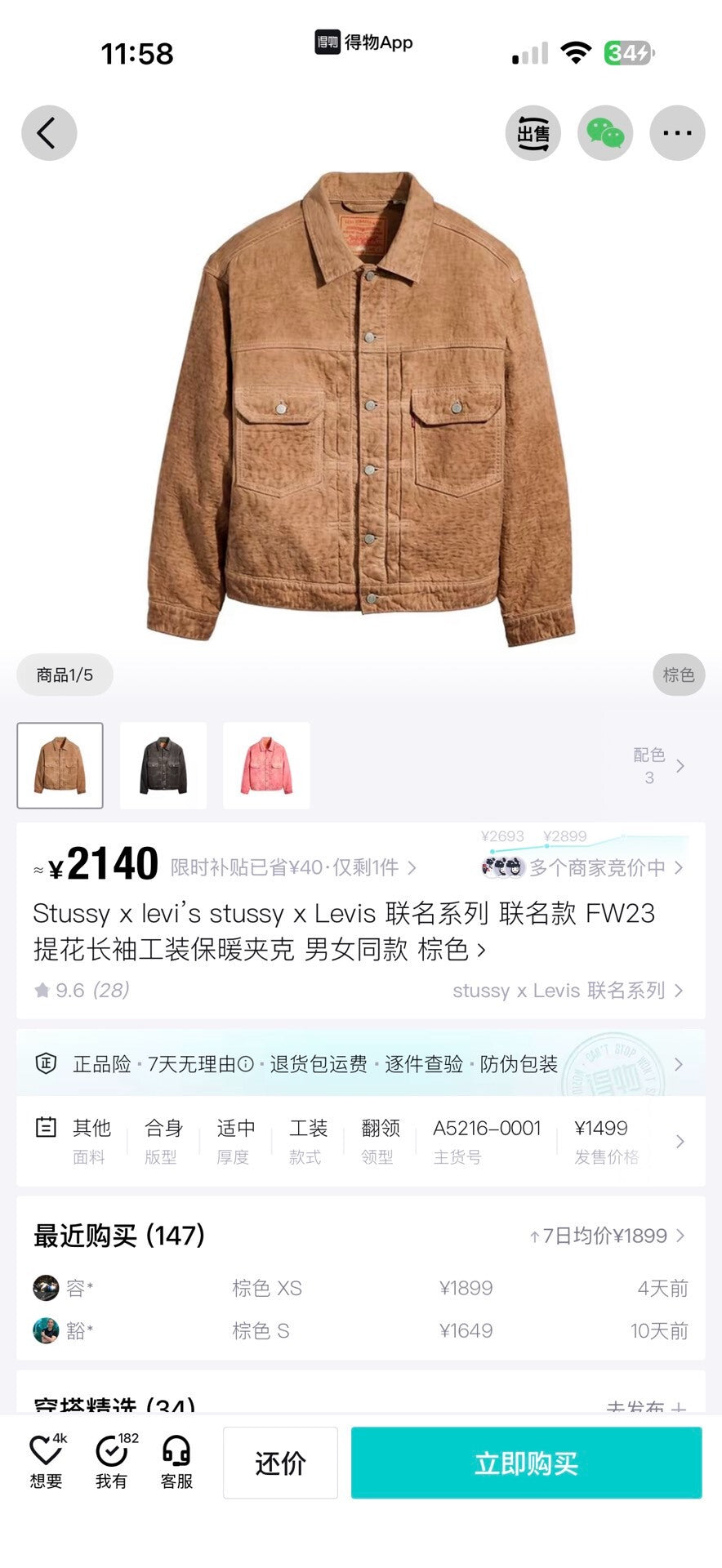
Task: Tap 还价 to make an offer
Action: point(280,1463)
